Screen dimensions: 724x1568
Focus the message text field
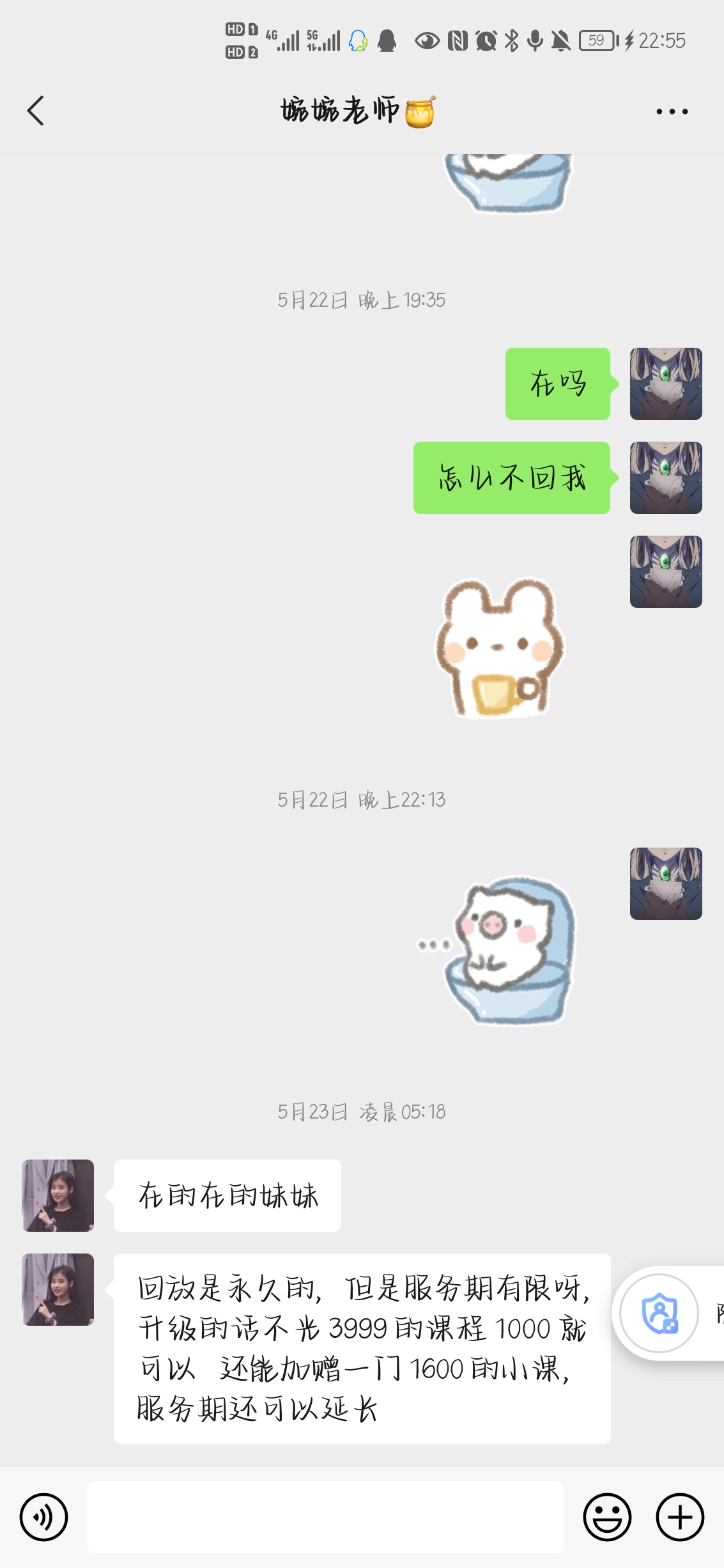(325, 1517)
